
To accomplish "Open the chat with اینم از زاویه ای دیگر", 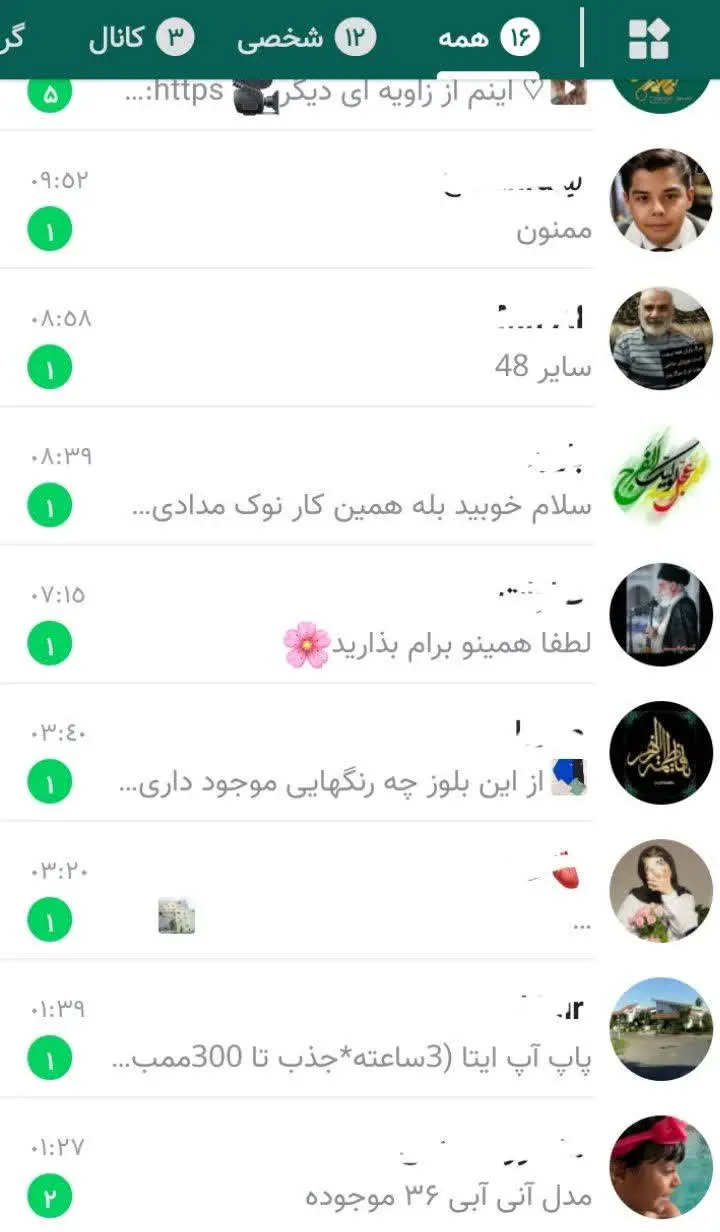I will pyautogui.click(x=360, y=92).
